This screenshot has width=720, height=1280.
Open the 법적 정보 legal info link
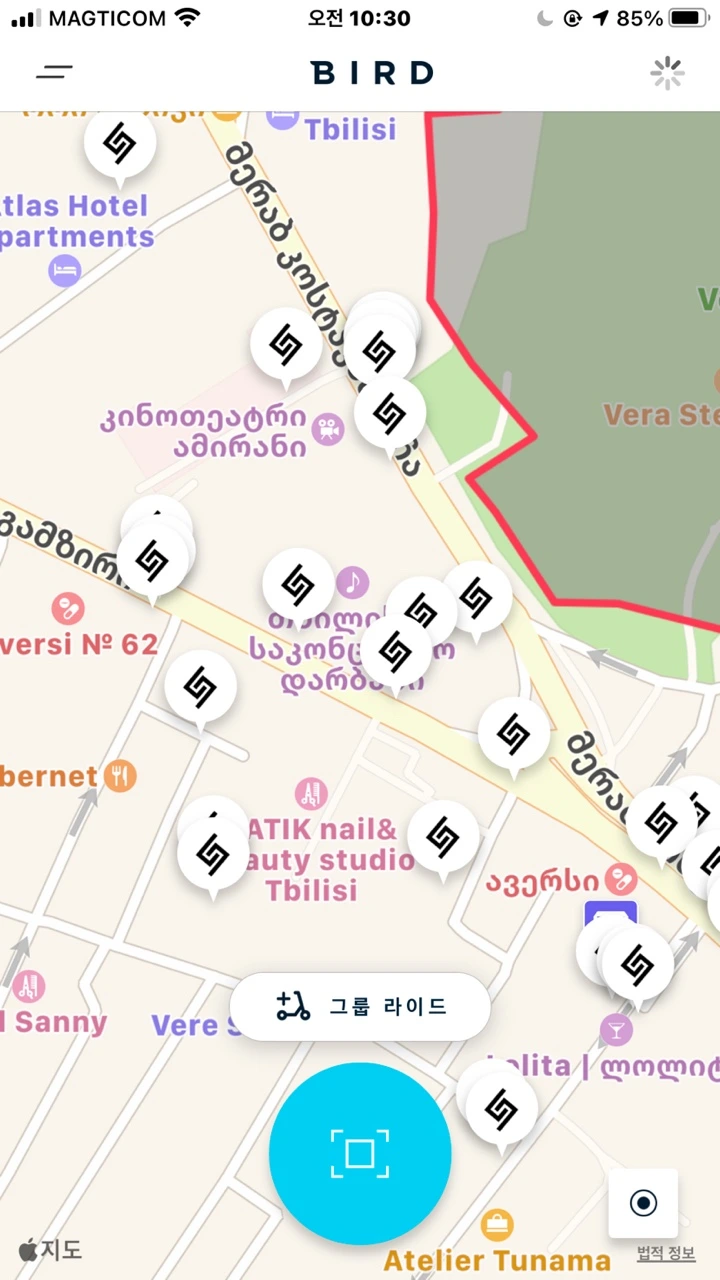[666, 1254]
